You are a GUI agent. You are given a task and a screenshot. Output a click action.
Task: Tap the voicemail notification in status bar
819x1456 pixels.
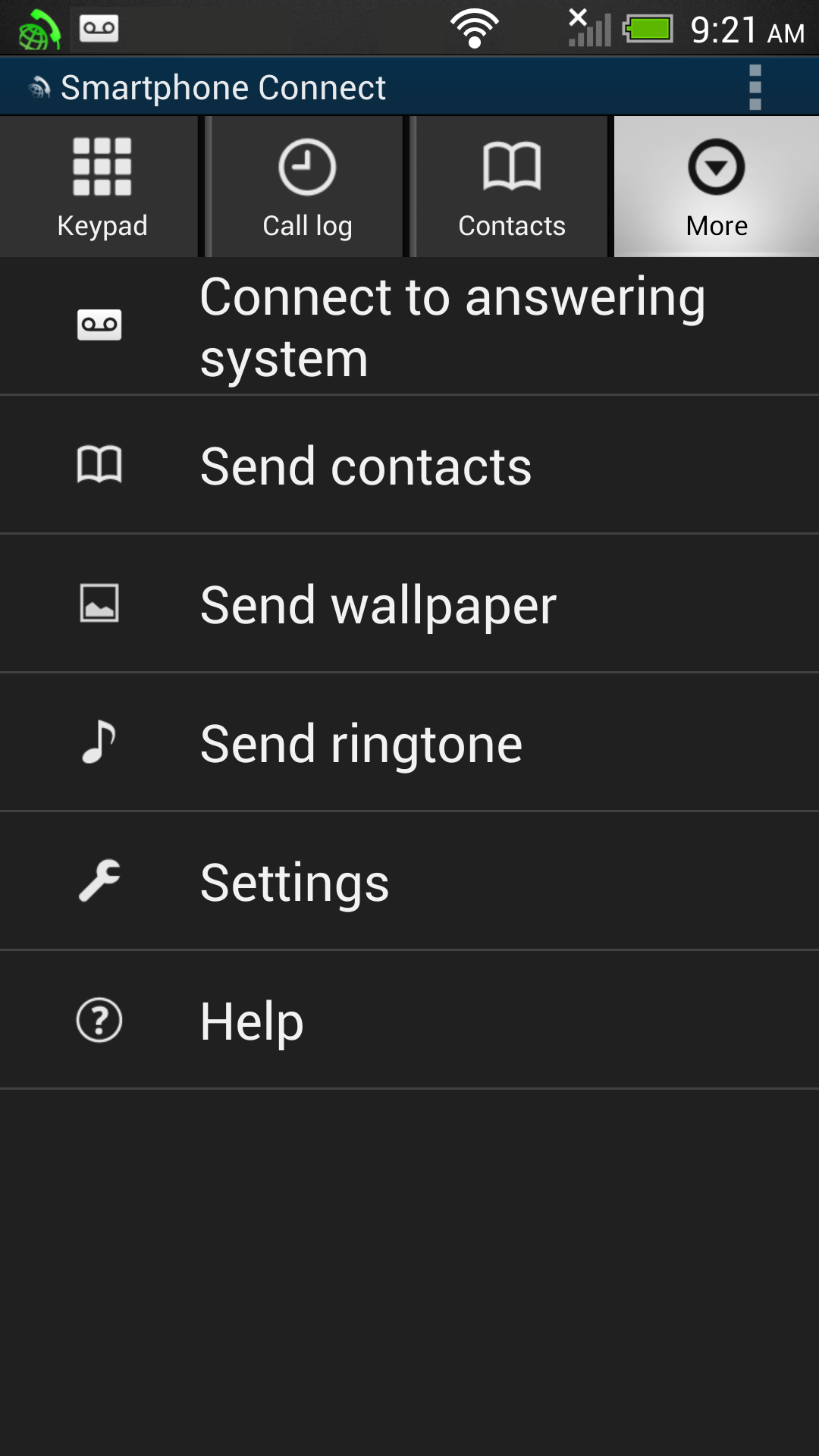pyautogui.click(x=99, y=29)
